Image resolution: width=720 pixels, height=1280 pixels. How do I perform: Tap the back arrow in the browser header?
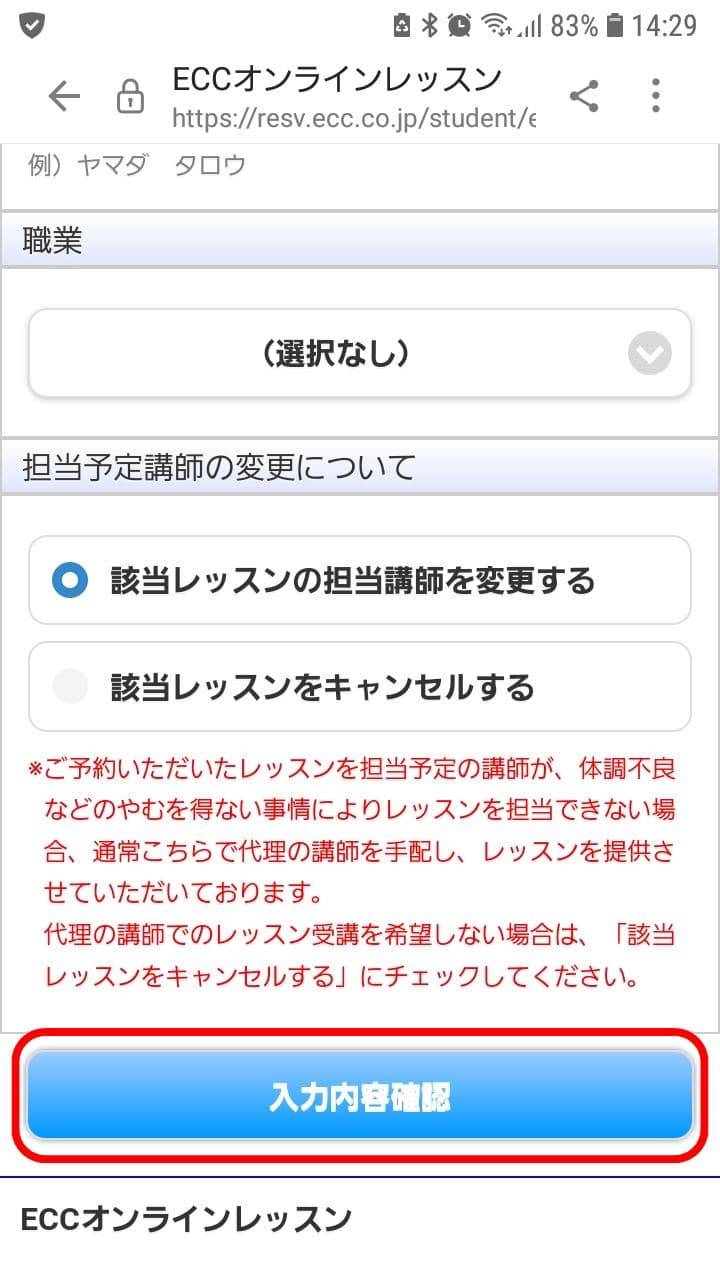tap(63, 94)
